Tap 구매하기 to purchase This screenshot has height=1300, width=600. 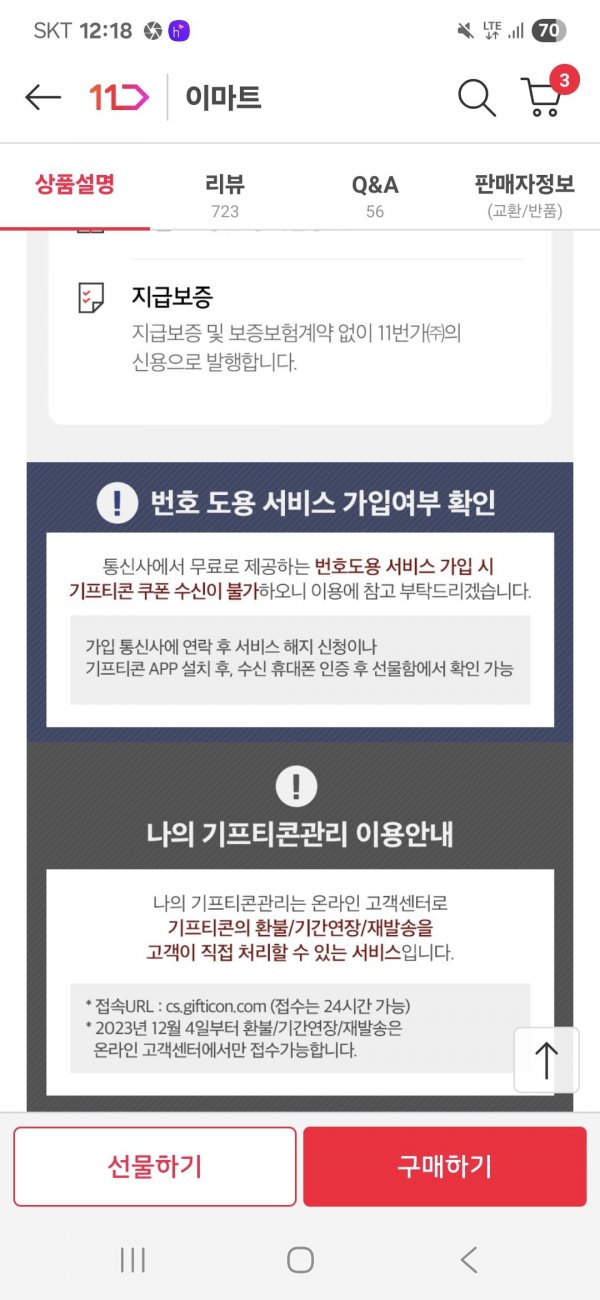(445, 1166)
